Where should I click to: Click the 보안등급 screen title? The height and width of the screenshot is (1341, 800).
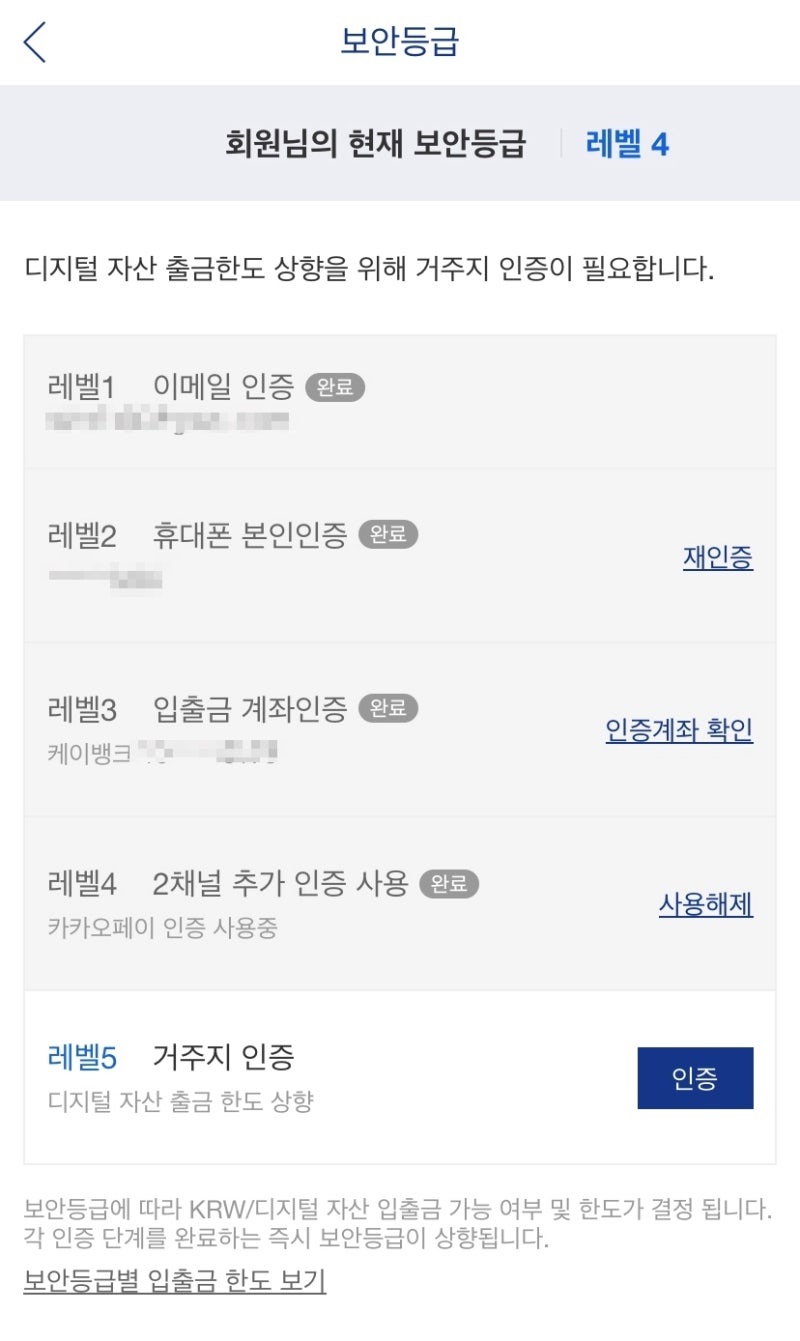[400, 42]
